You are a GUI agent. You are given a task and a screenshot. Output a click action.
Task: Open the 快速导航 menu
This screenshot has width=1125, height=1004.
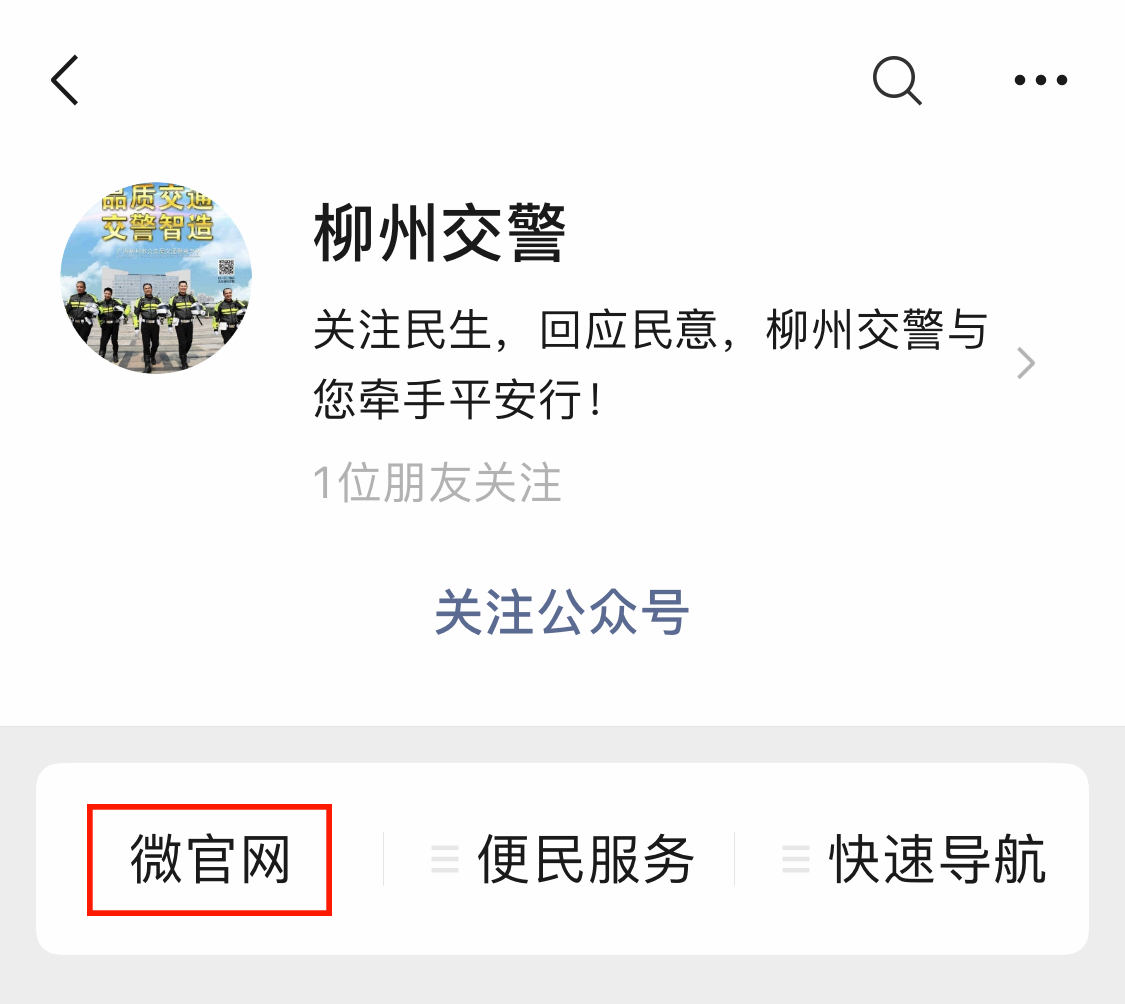pos(914,860)
